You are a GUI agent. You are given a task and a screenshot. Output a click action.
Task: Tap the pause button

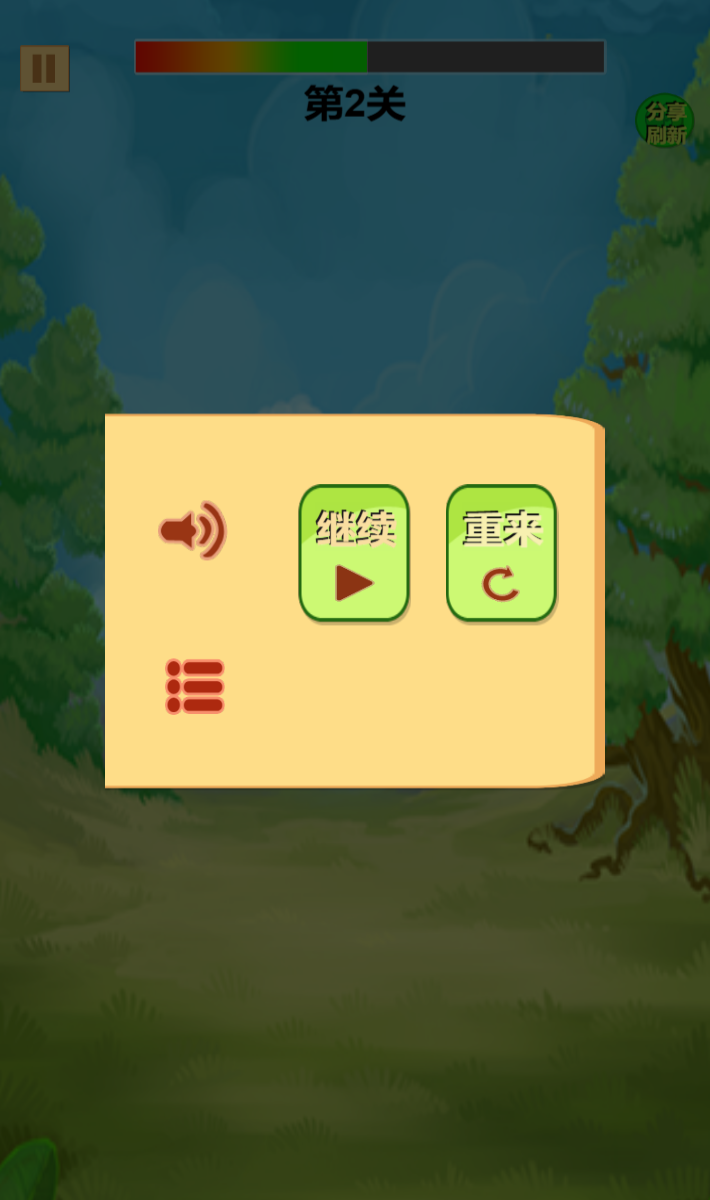point(45,69)
